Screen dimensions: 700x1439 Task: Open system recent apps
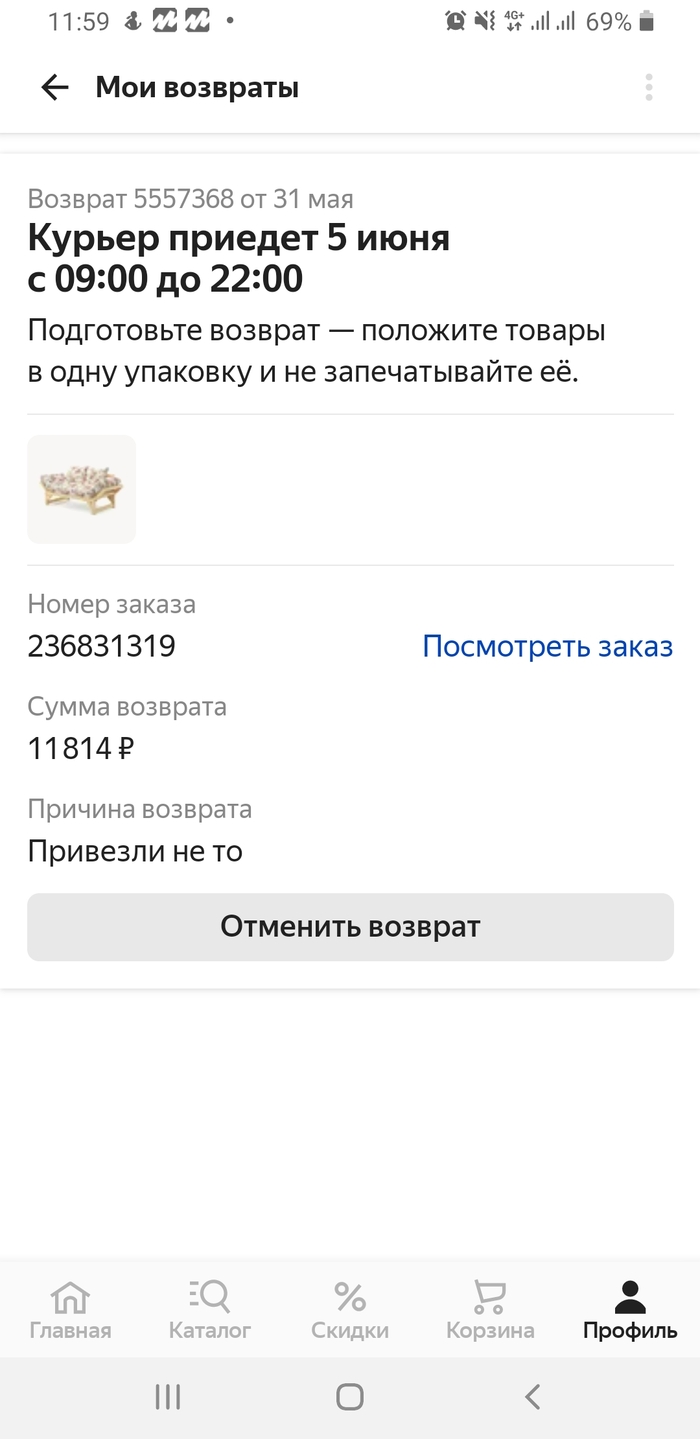(168, 1397)
